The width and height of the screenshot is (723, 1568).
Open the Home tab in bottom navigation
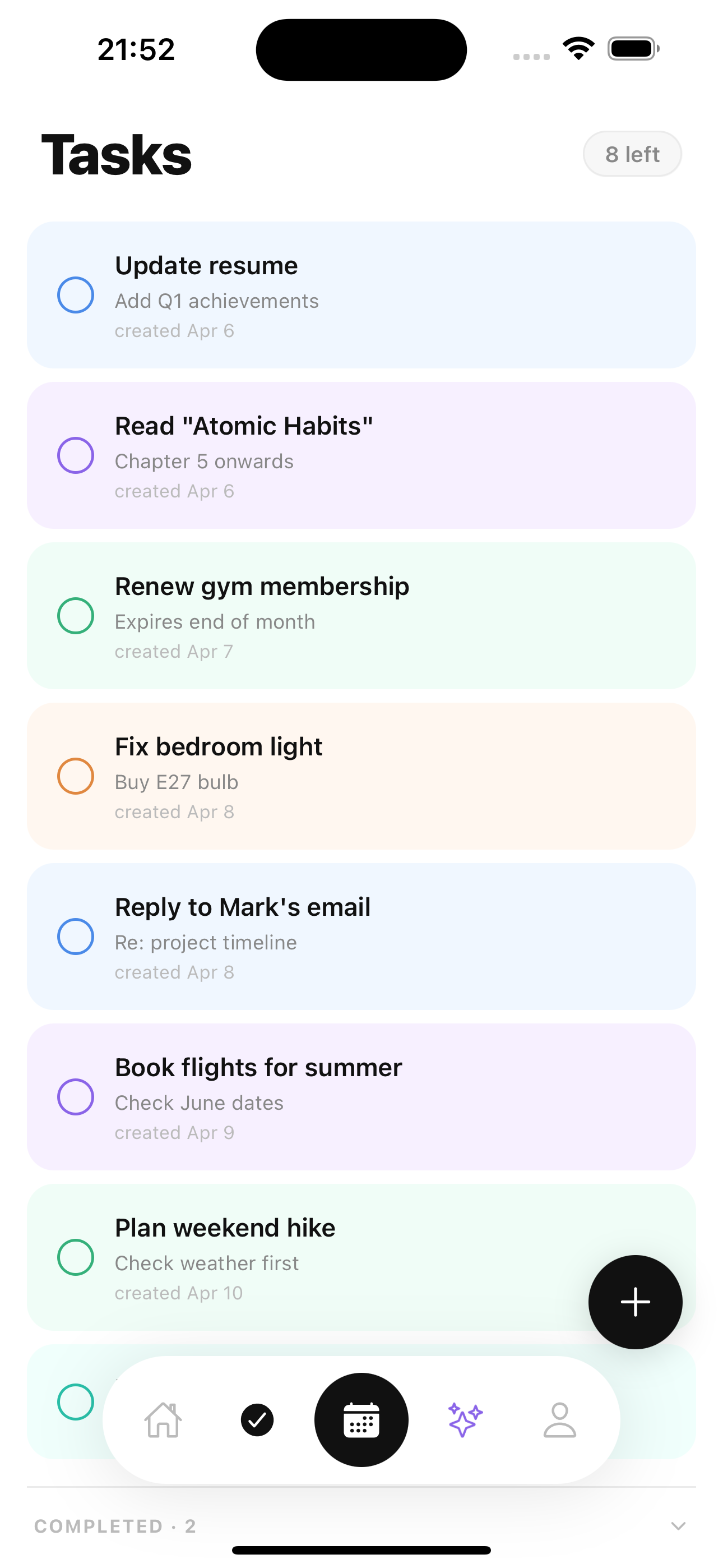tap(163, 1420)
